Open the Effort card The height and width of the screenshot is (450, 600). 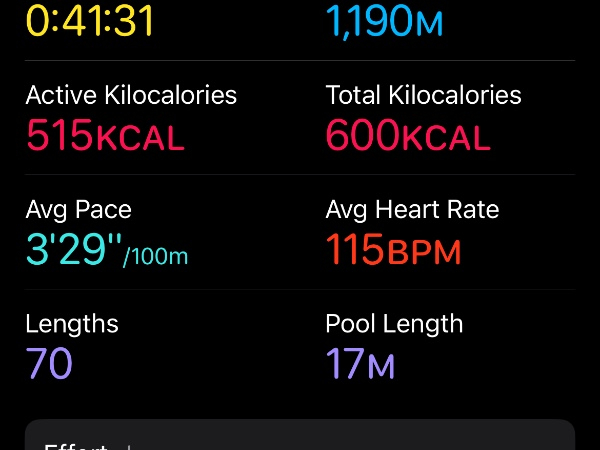pyautogui.click(x=299, y=437)
